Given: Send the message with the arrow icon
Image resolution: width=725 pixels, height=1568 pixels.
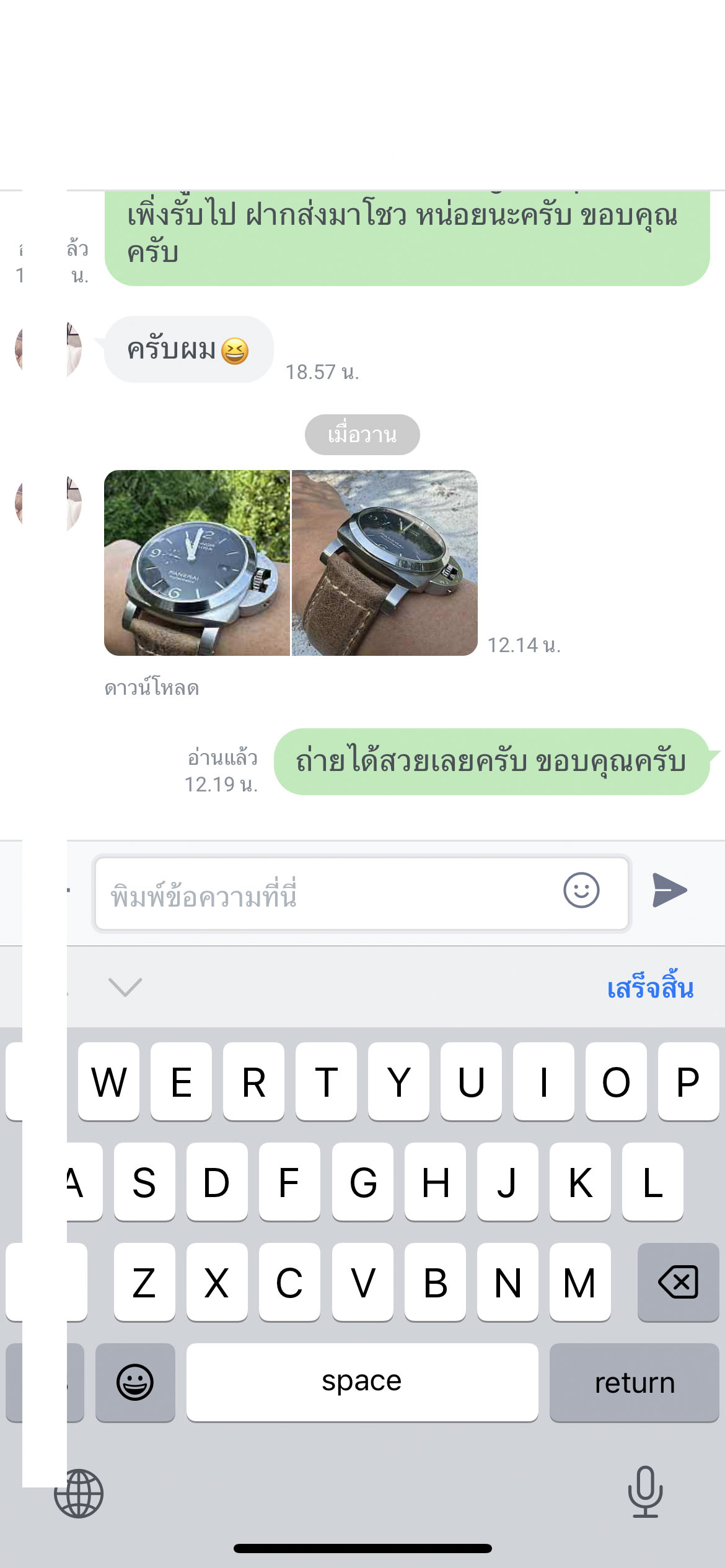Looking at the screenshot, I should pyautogui.click(x=669, y=891).
